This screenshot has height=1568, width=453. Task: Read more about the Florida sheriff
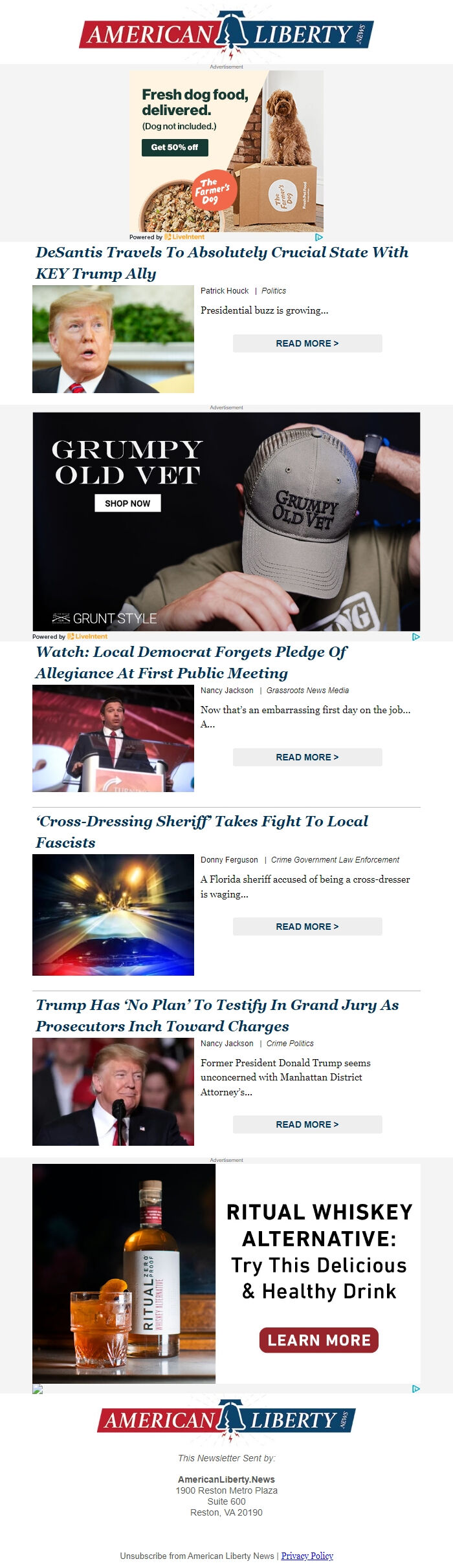307,927
